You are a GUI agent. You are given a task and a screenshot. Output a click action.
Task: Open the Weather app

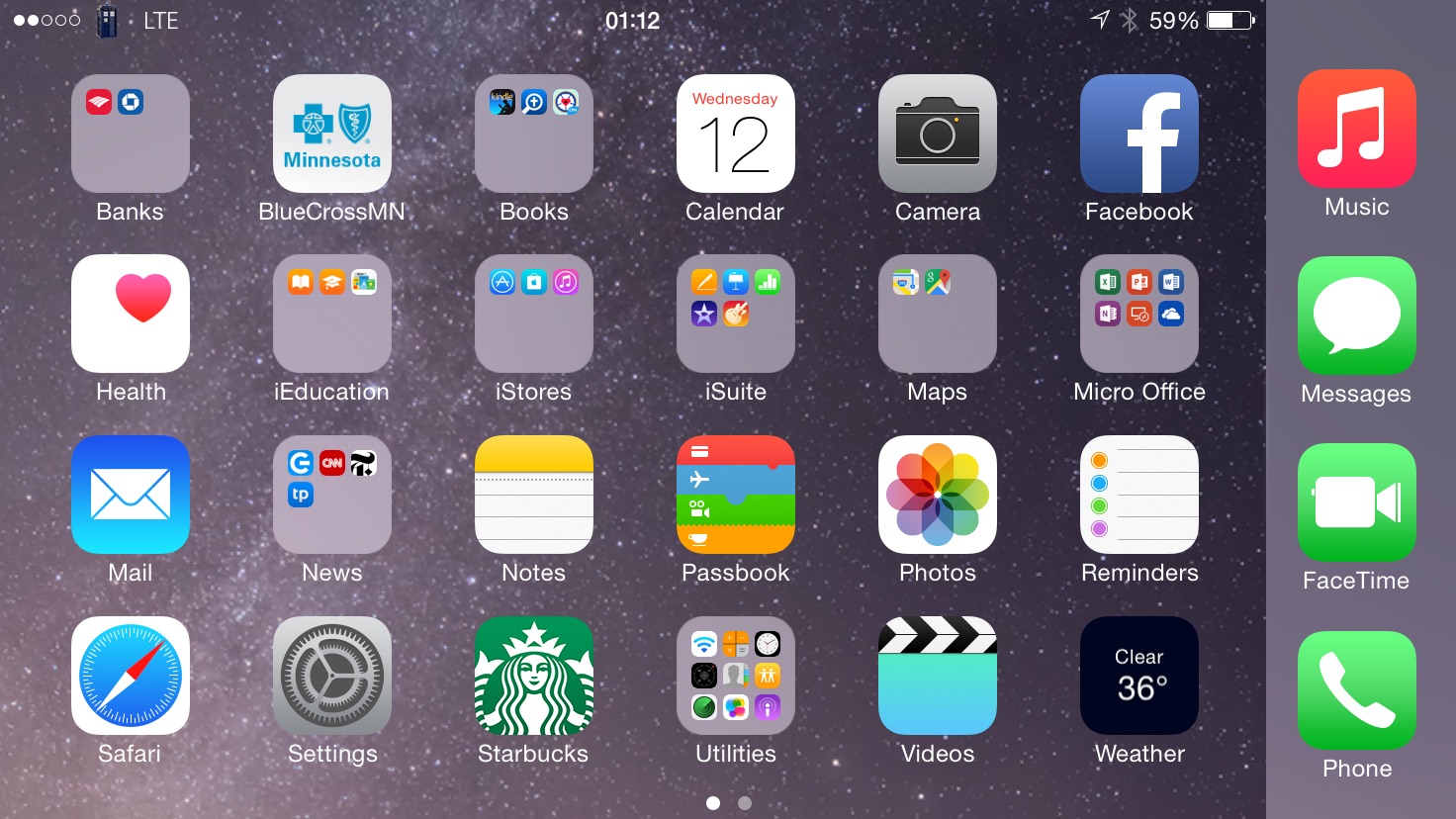point(1139,676)
